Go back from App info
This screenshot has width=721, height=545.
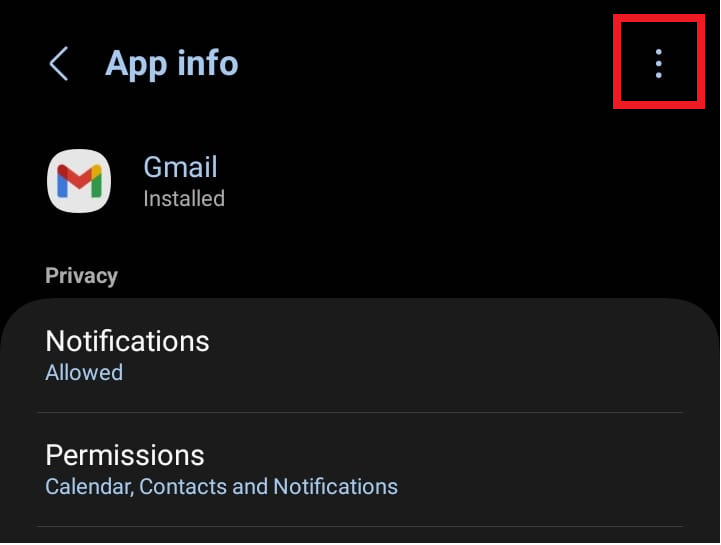tap(58, 64)
